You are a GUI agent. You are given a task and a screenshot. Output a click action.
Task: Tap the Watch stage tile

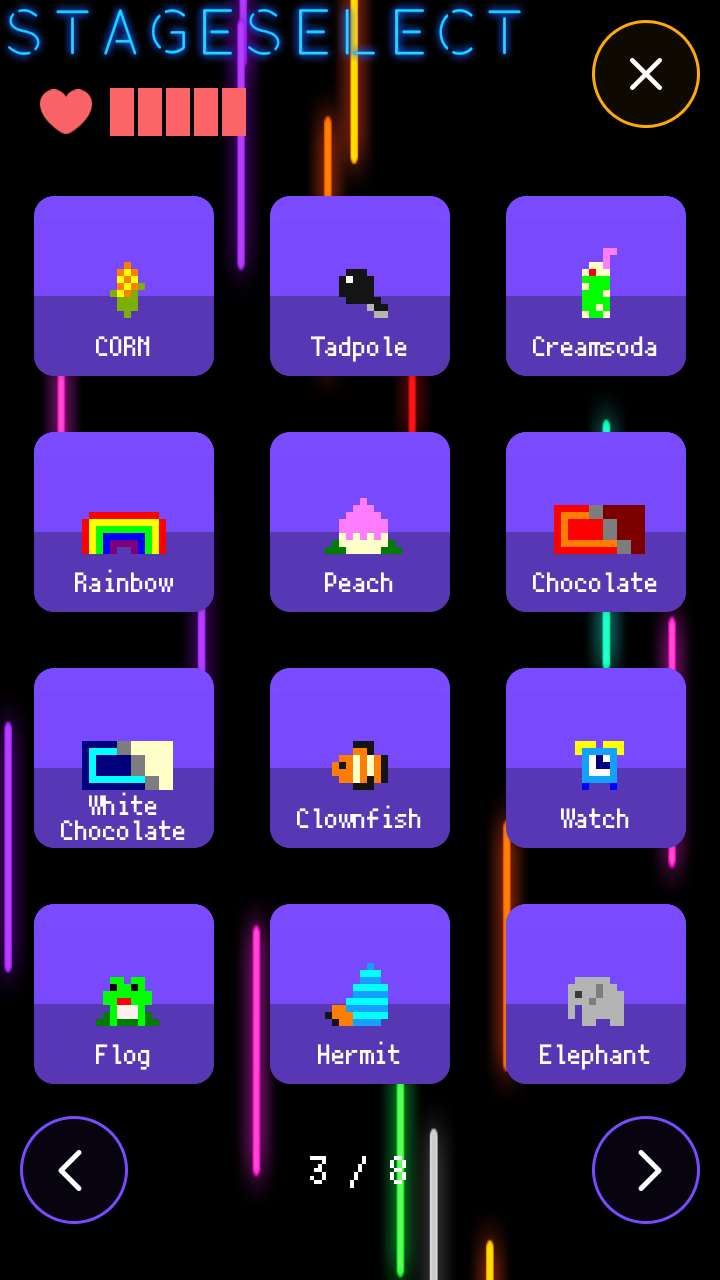pos(596,758)
